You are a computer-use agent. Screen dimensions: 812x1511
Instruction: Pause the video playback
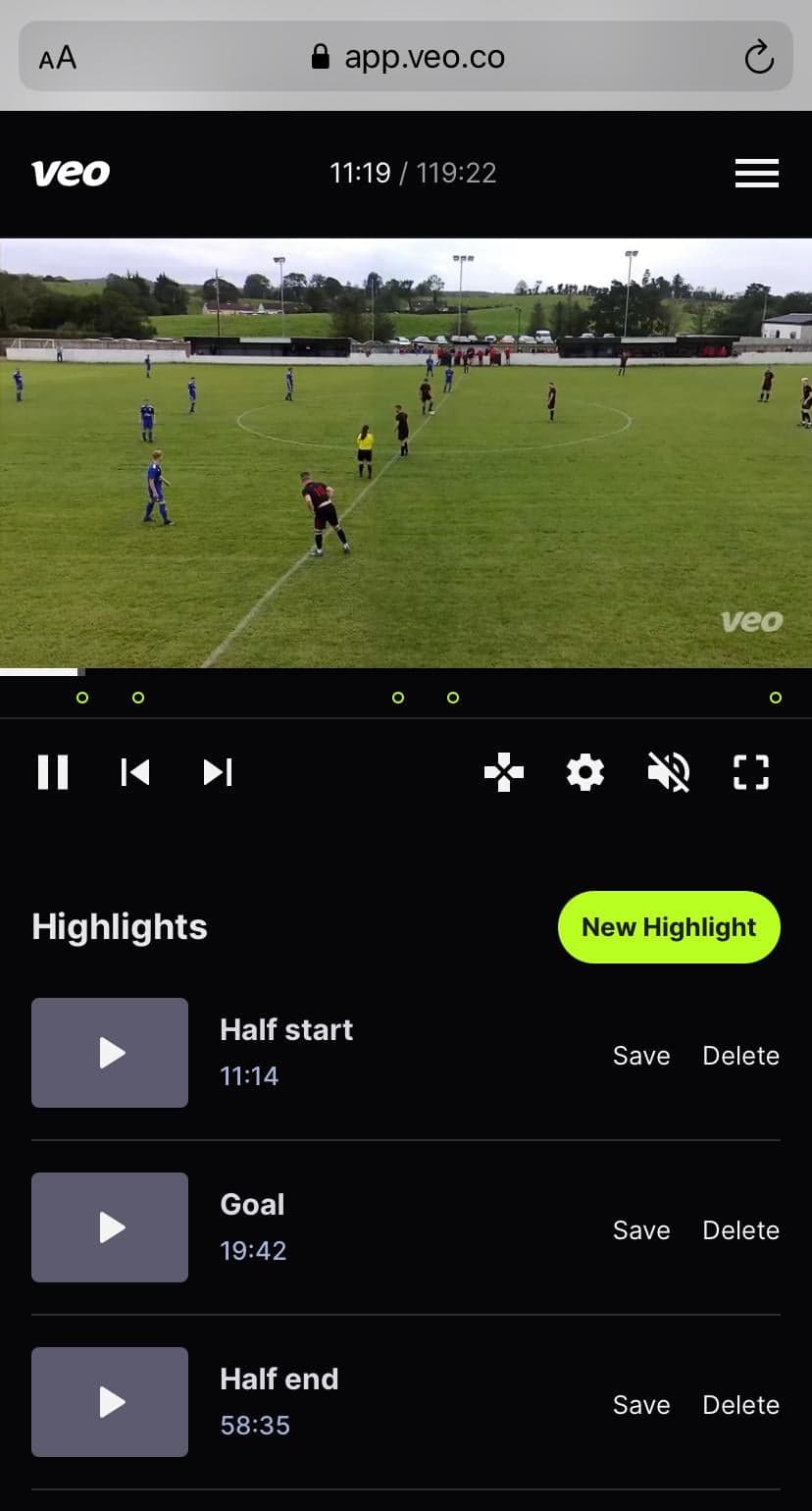53,772
